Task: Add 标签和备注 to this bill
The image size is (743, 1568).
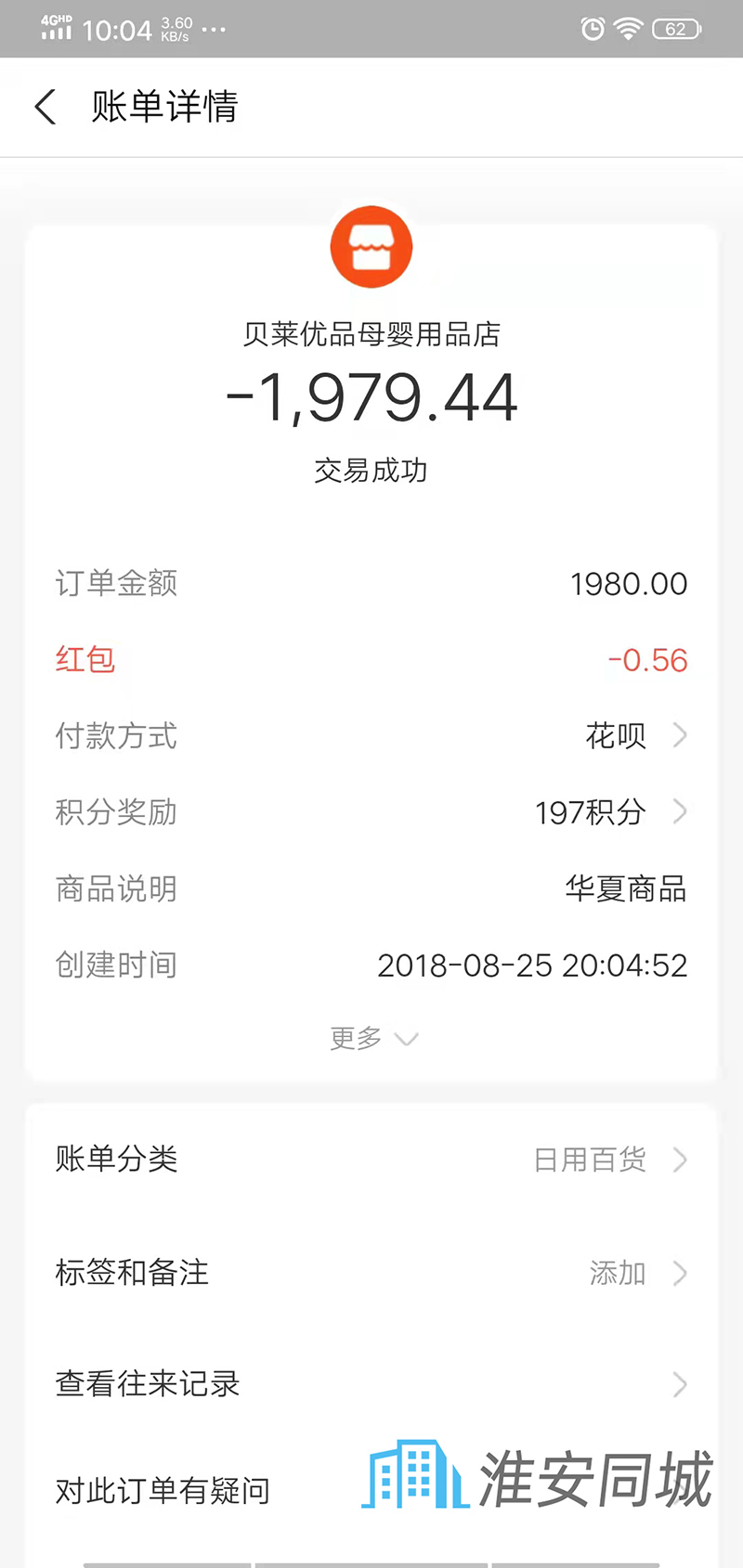Action: 371,1272
